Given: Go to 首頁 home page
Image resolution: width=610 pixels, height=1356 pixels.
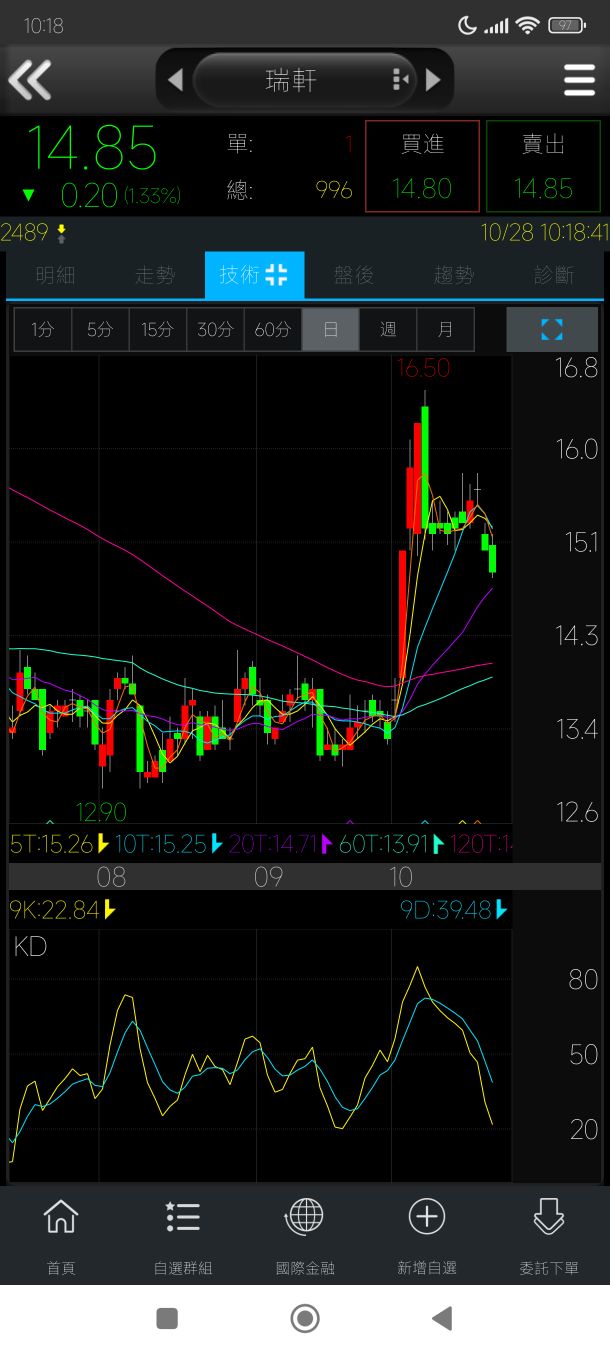Looking at the screenshot, I should tap(61, 1236).
